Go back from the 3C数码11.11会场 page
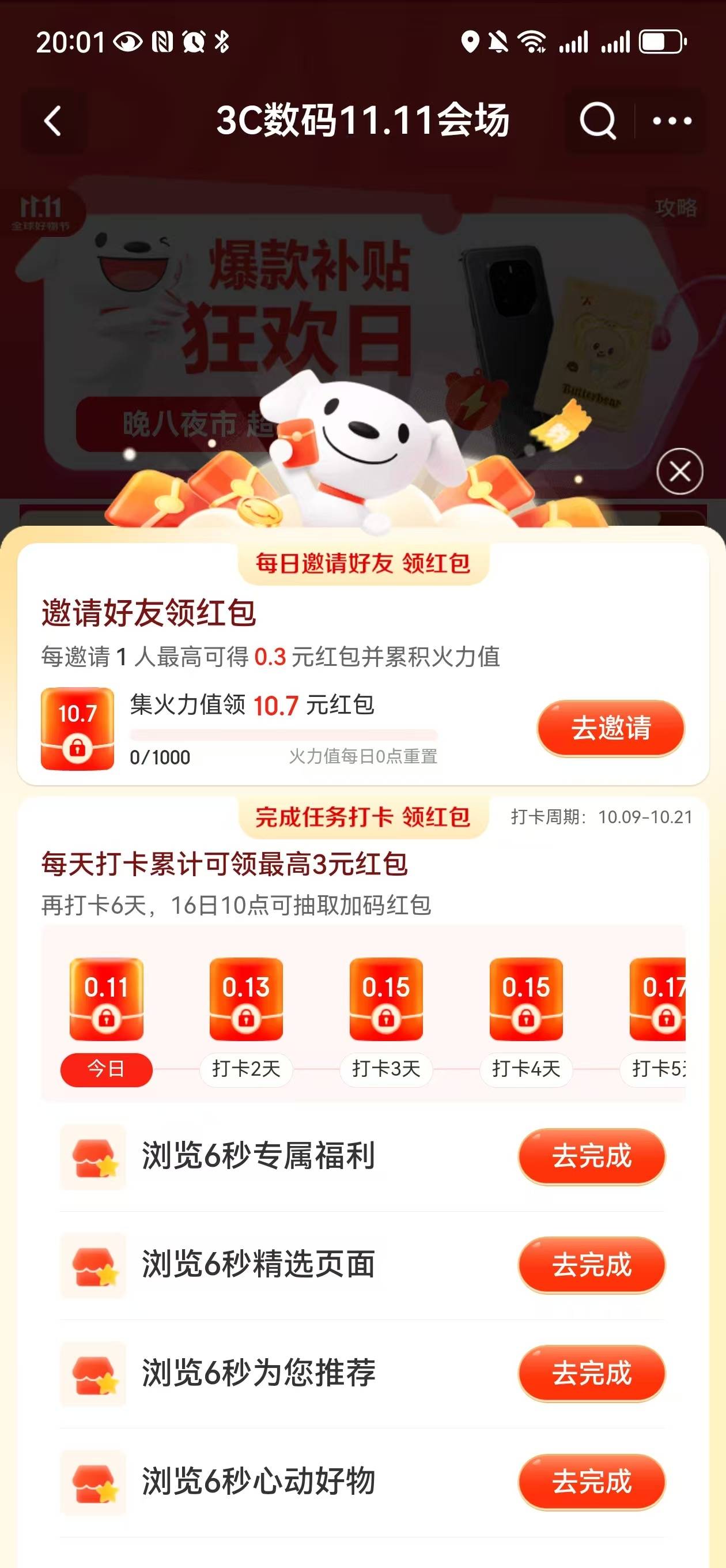Screen dimensions: 726x1568 [54, 120]
